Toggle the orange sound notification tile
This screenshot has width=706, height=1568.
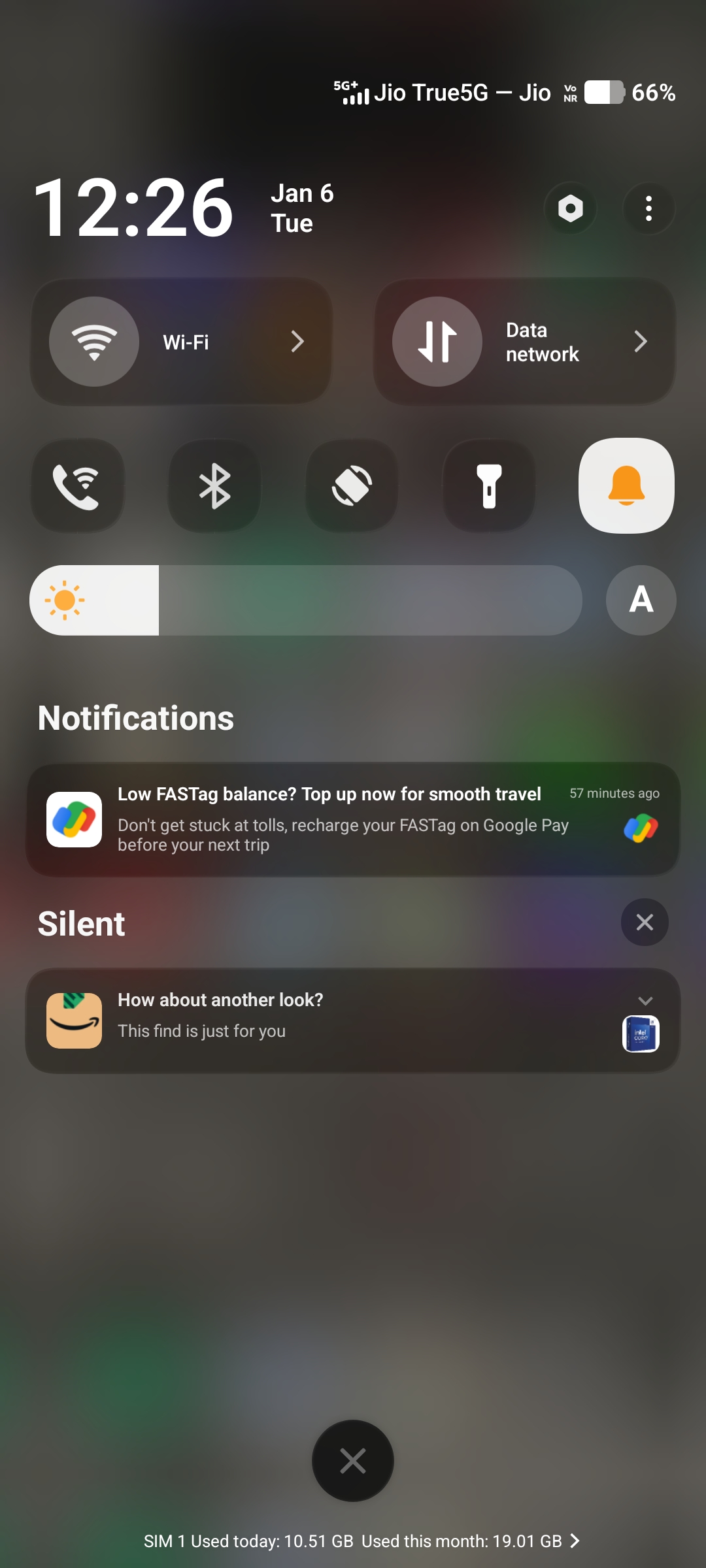click(x=626, y=485)
